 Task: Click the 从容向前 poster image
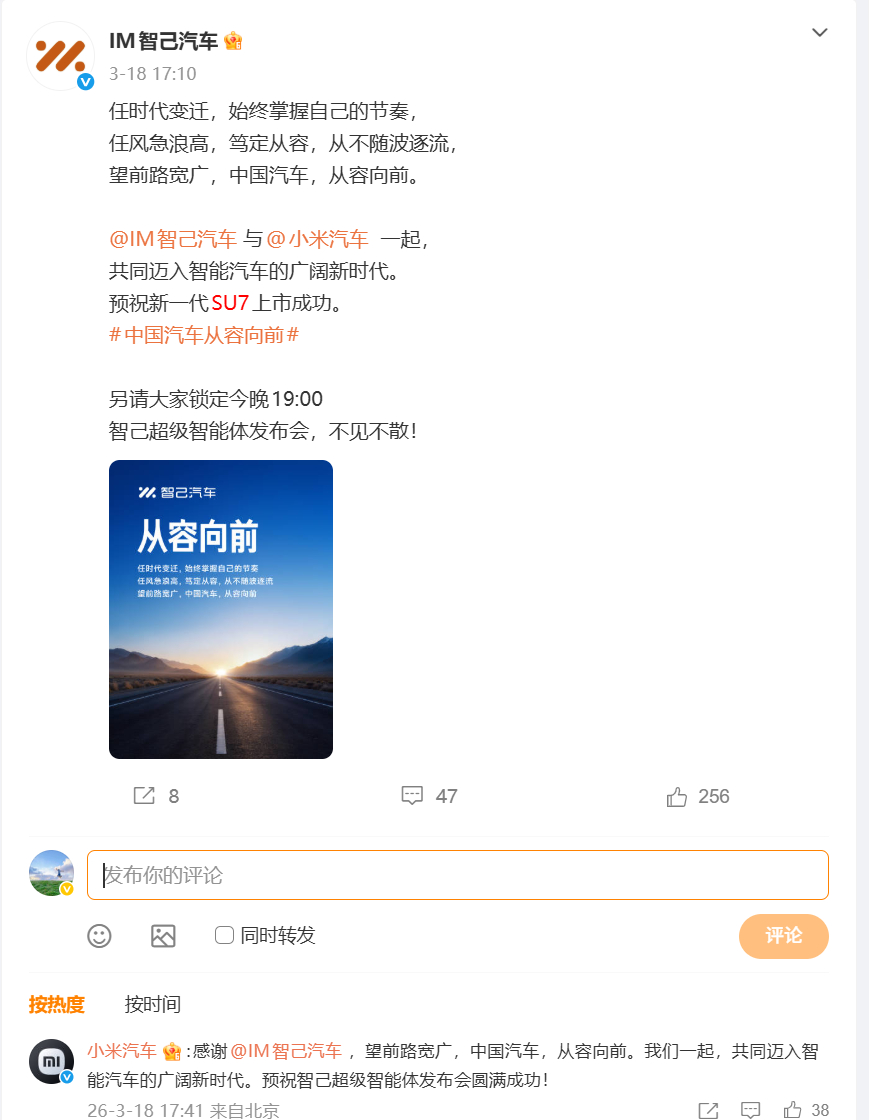point(220,608)
